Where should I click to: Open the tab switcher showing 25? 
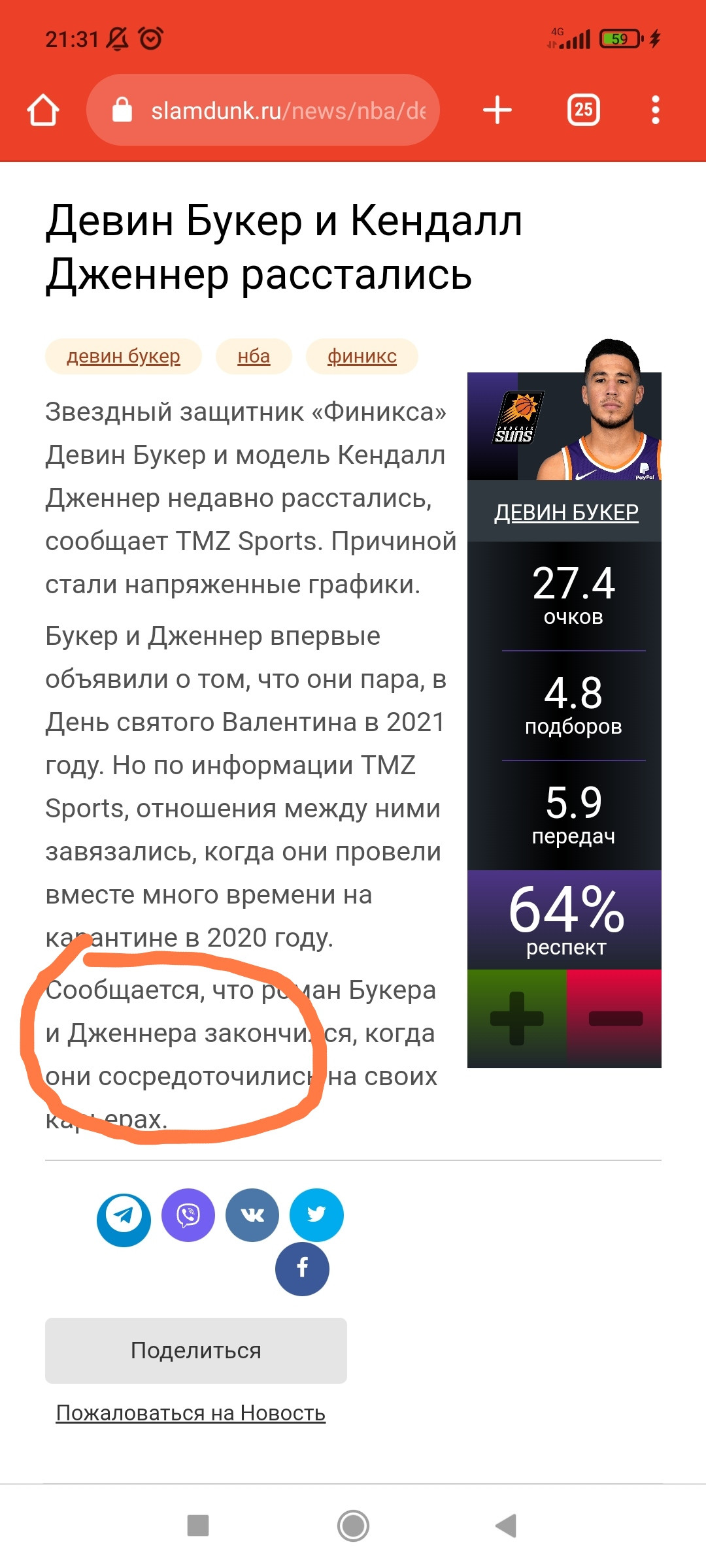[x=584, y=110]
